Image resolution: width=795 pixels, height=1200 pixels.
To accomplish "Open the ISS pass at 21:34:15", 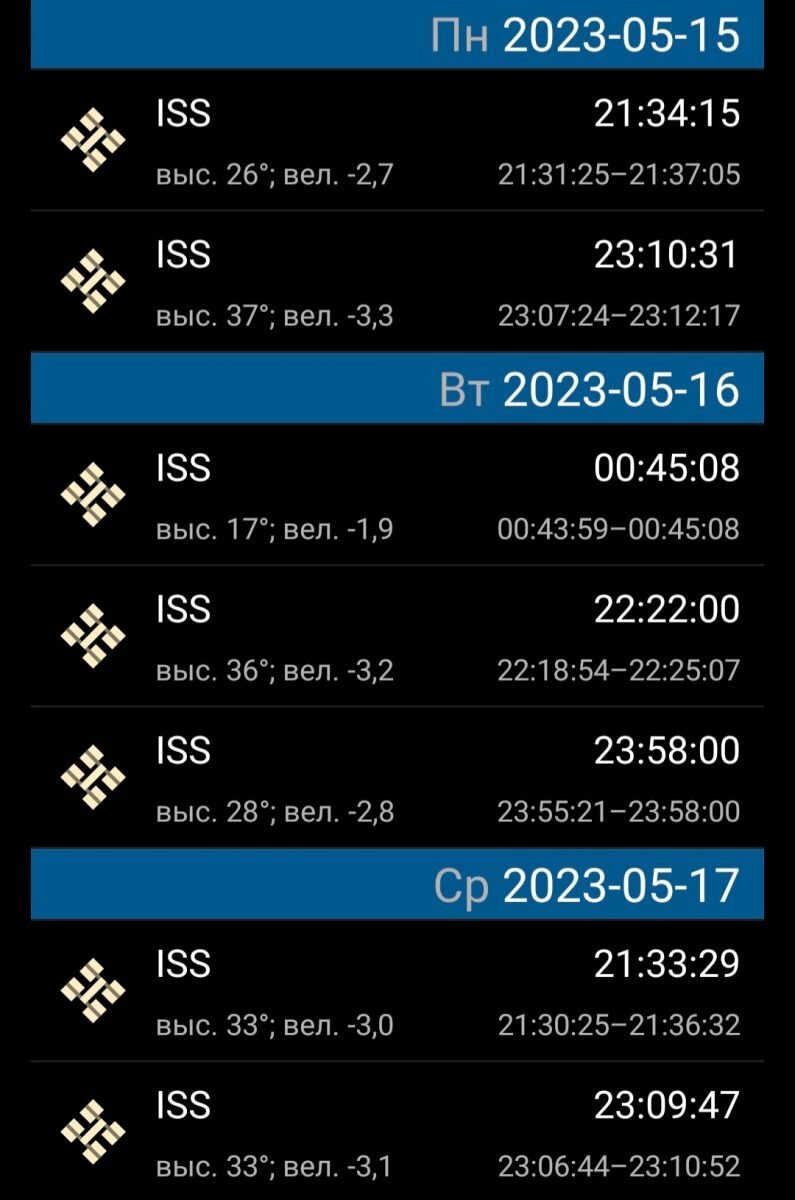I will click(397, 141).
